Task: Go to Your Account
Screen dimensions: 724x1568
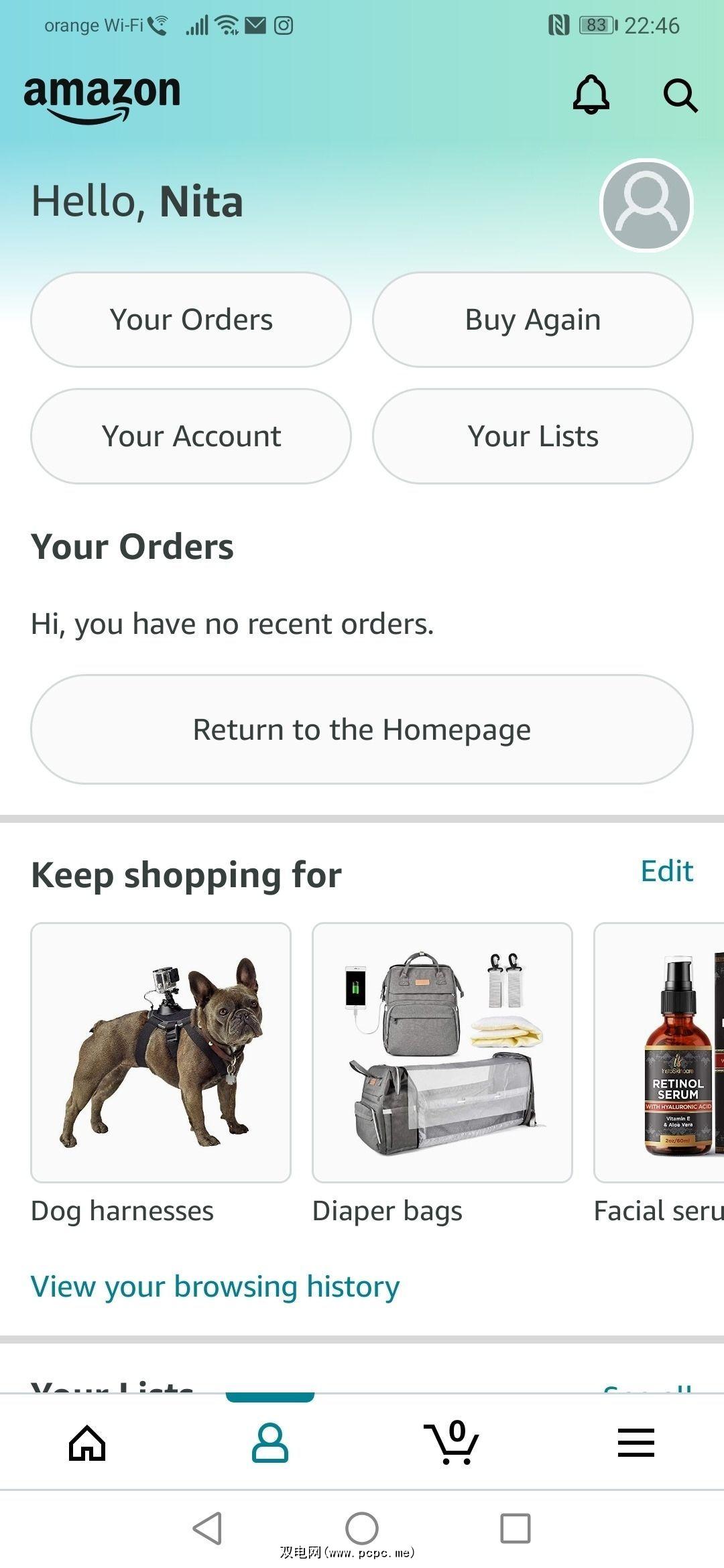Action: pyautogui.click(x=191, y=436)
